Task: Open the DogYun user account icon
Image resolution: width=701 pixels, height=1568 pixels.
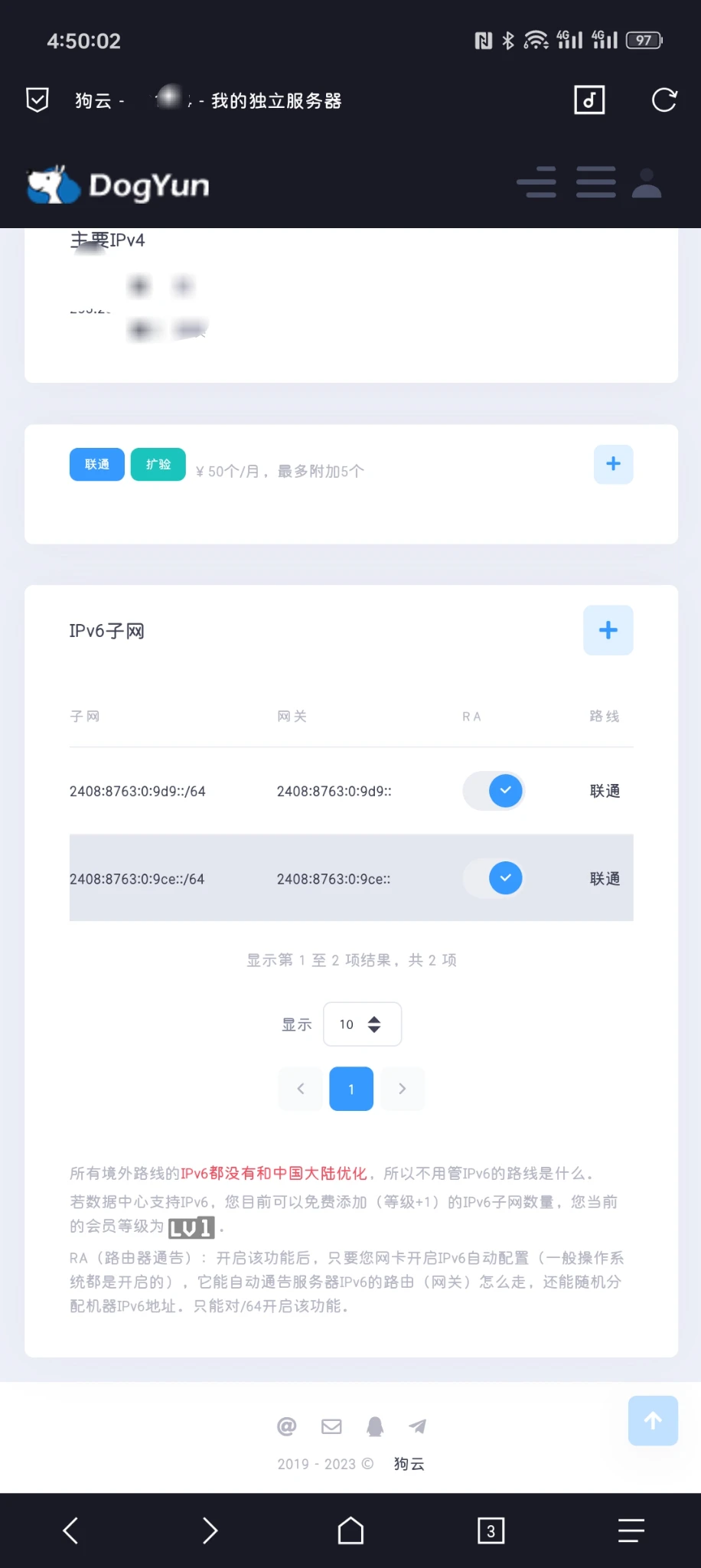Action: pos(646,184)
